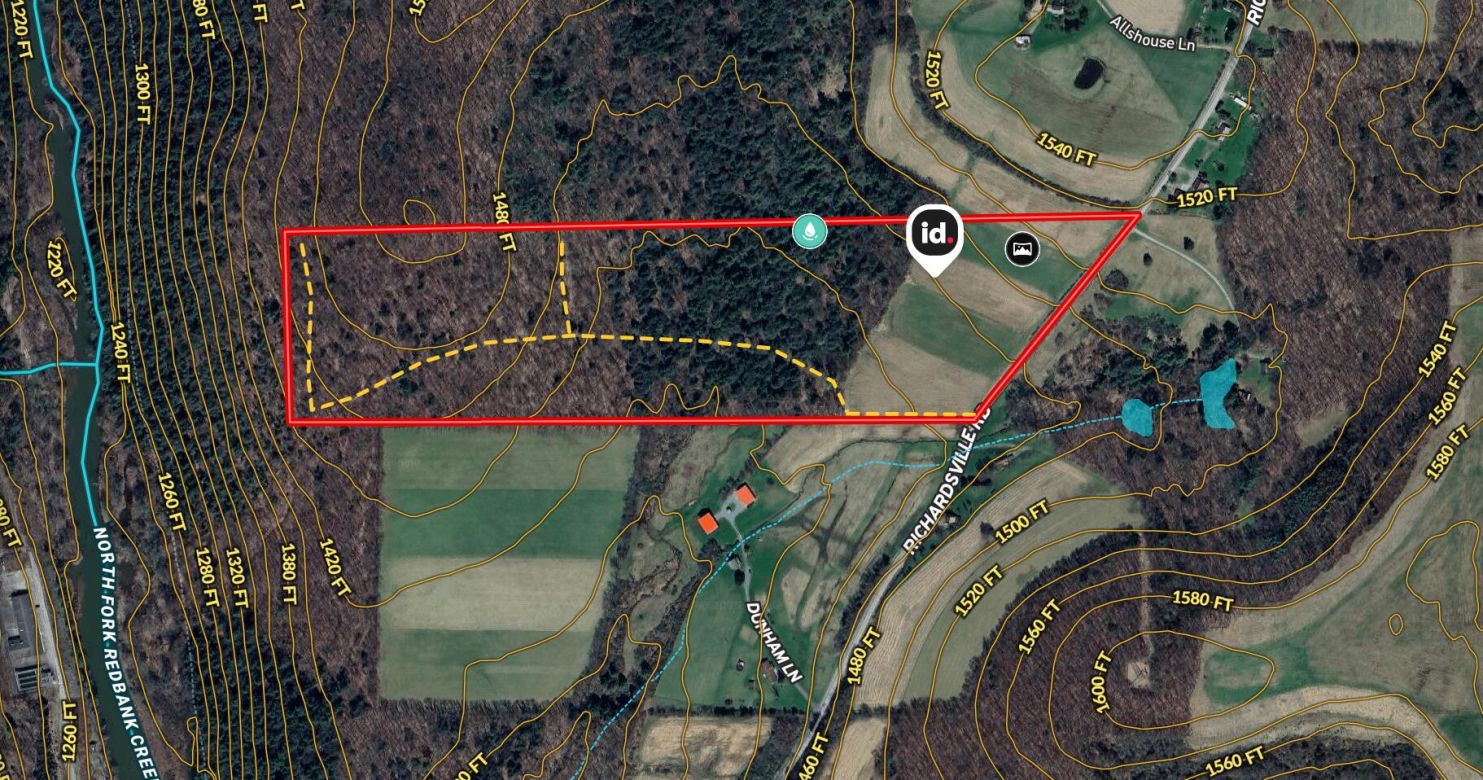View the photo marker on the map
This screenshot has width=1483, height=780.
pos(1021,247)
